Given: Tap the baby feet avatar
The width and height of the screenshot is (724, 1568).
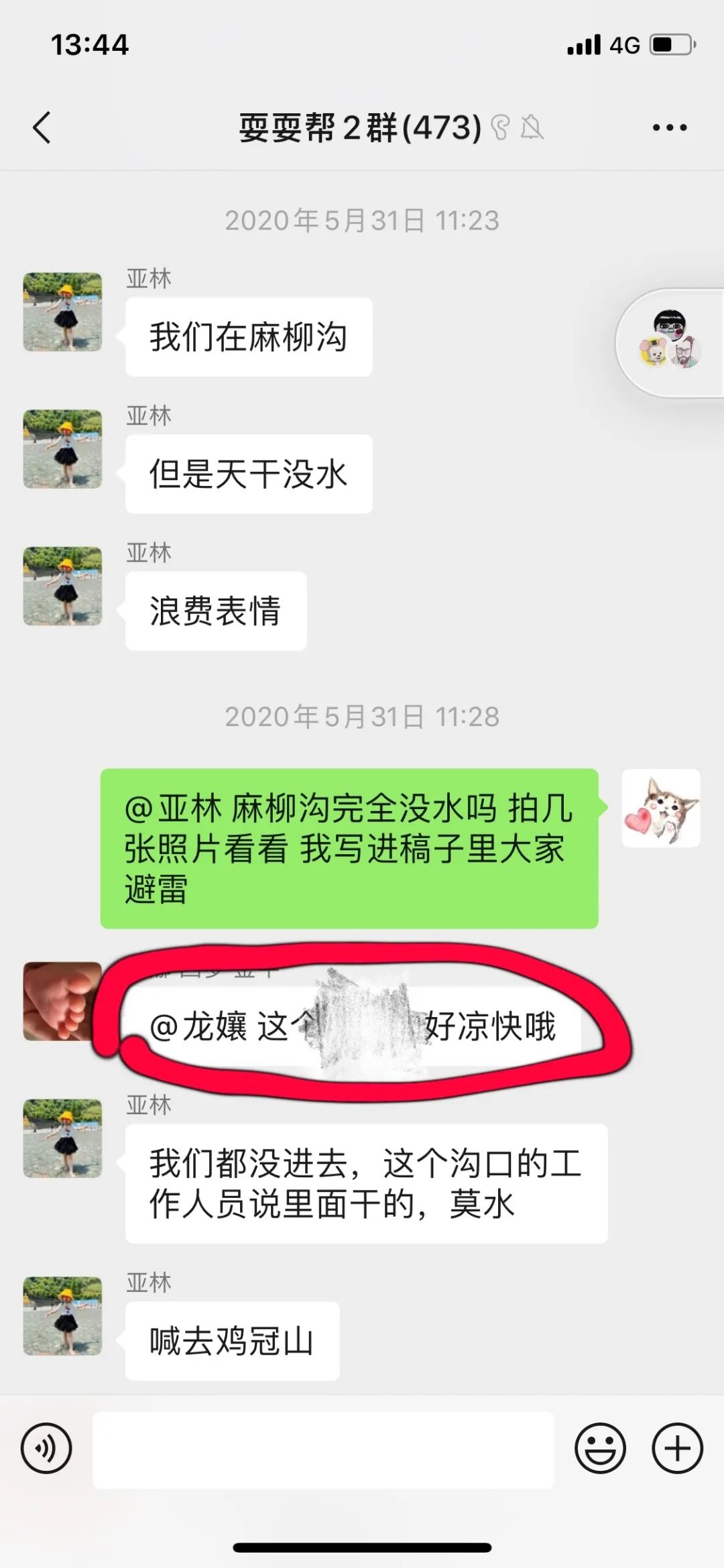Looking at the screenshot, I should (x=62, y=1001).
